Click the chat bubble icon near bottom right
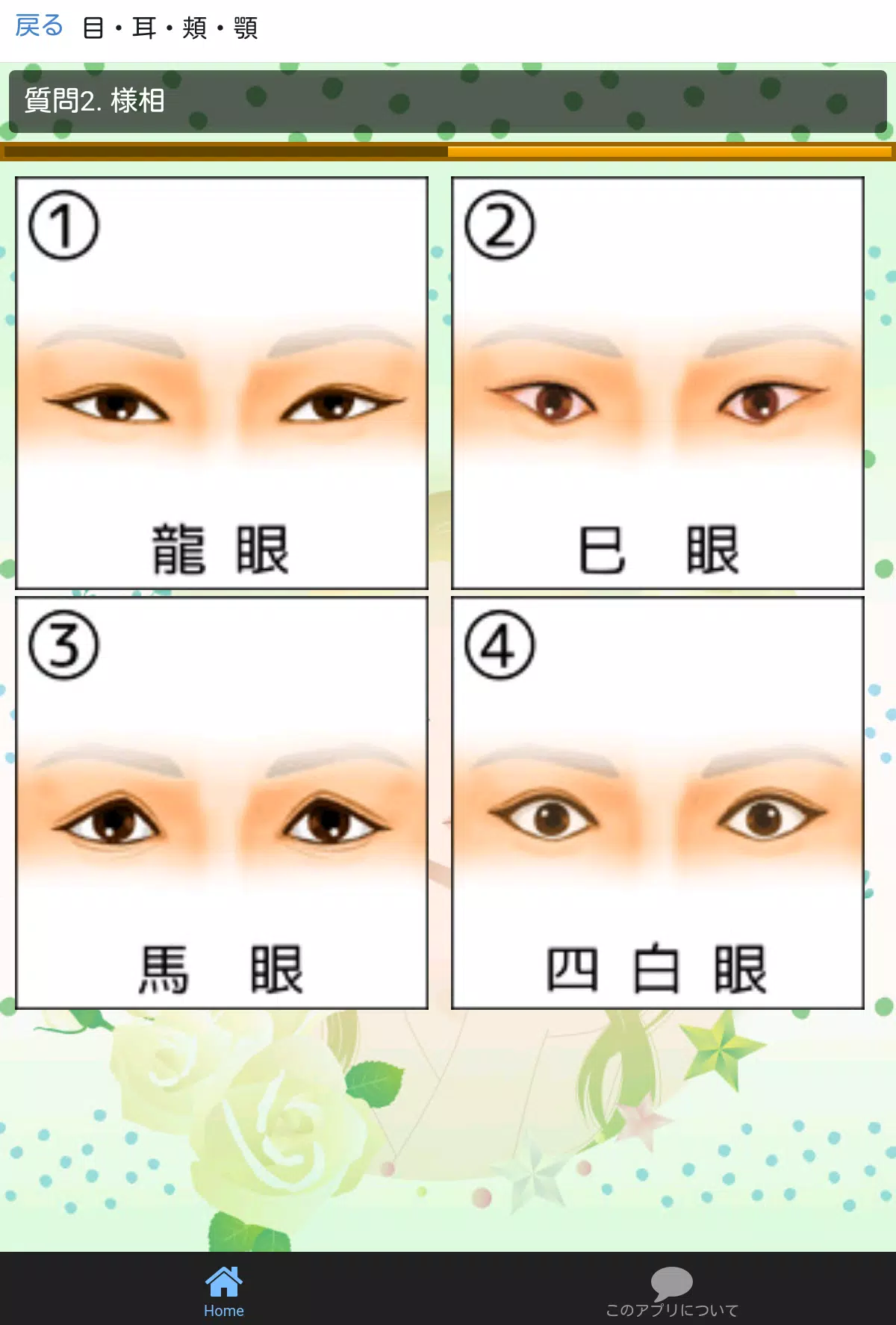Screen dimensions: 896x1325 [671, 1279]
